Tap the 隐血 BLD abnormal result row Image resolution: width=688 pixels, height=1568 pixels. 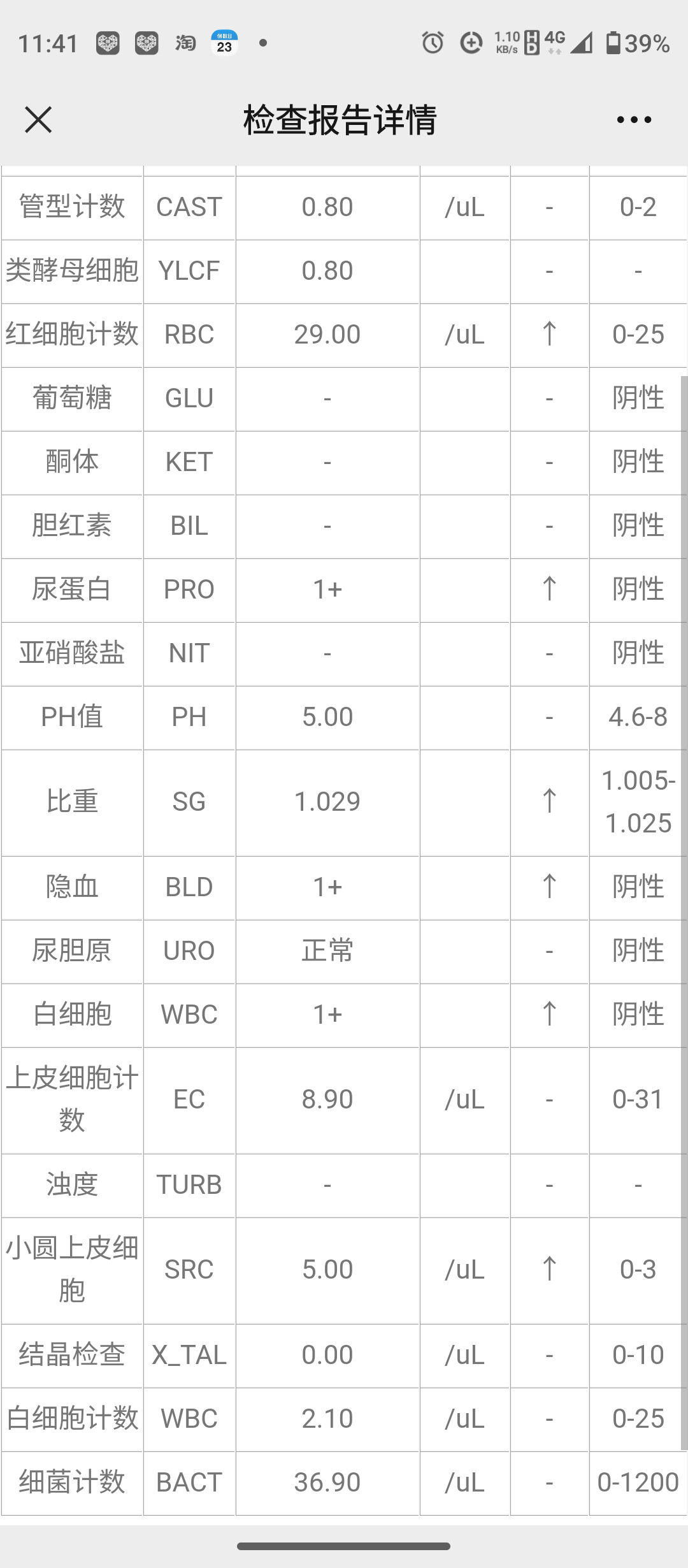coord(328,886)
